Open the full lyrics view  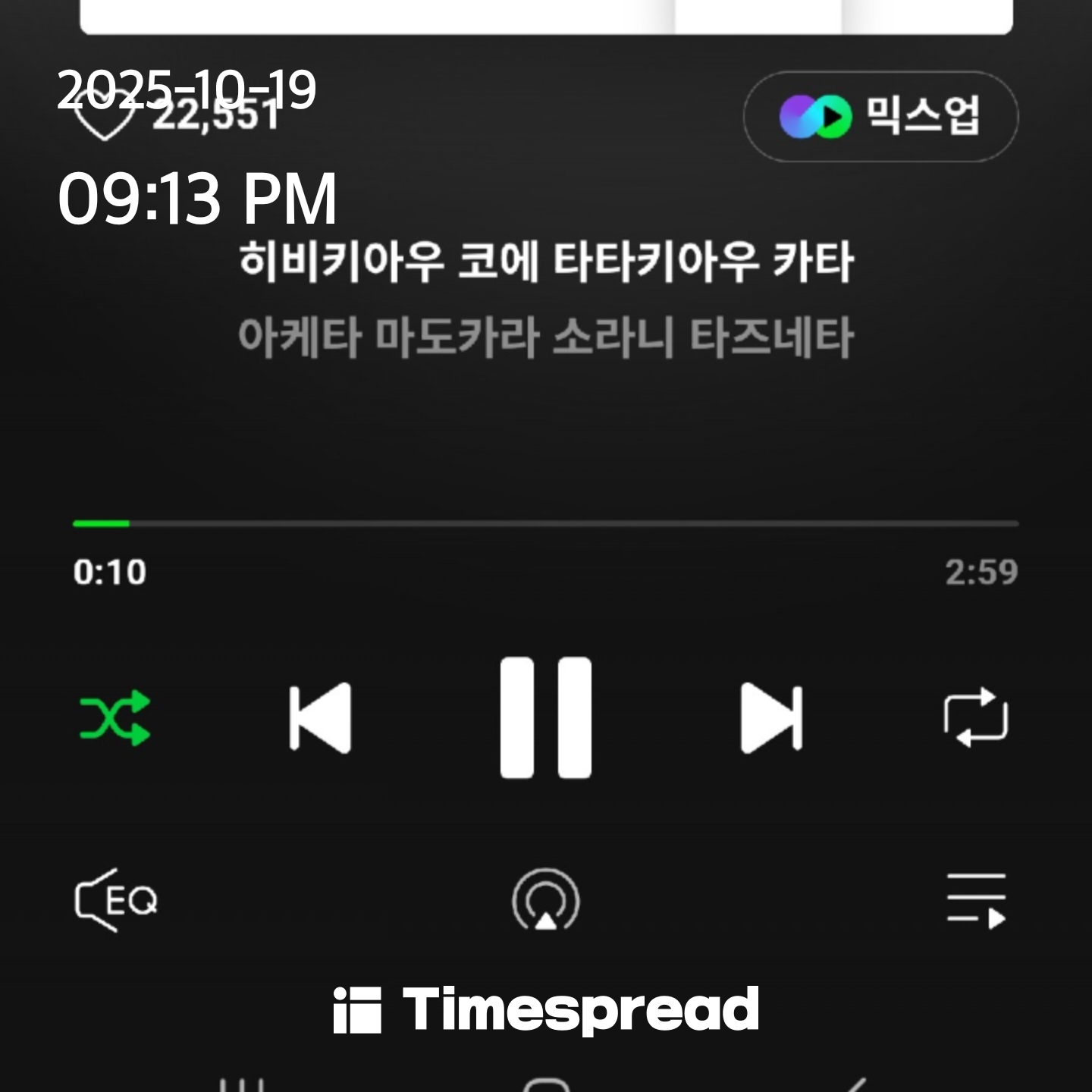[x=545, y=300]
